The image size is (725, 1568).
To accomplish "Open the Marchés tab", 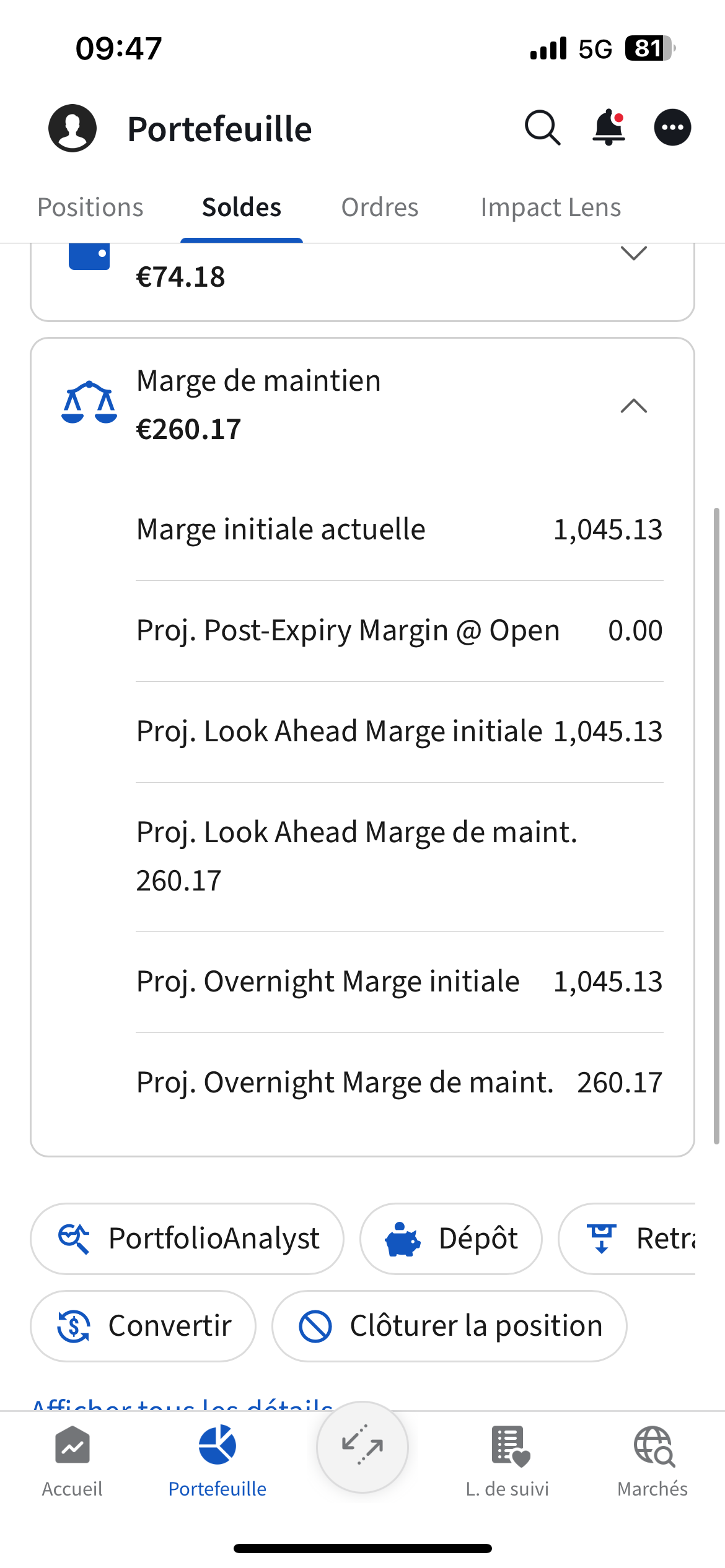I will click(x=652, y=1461).
